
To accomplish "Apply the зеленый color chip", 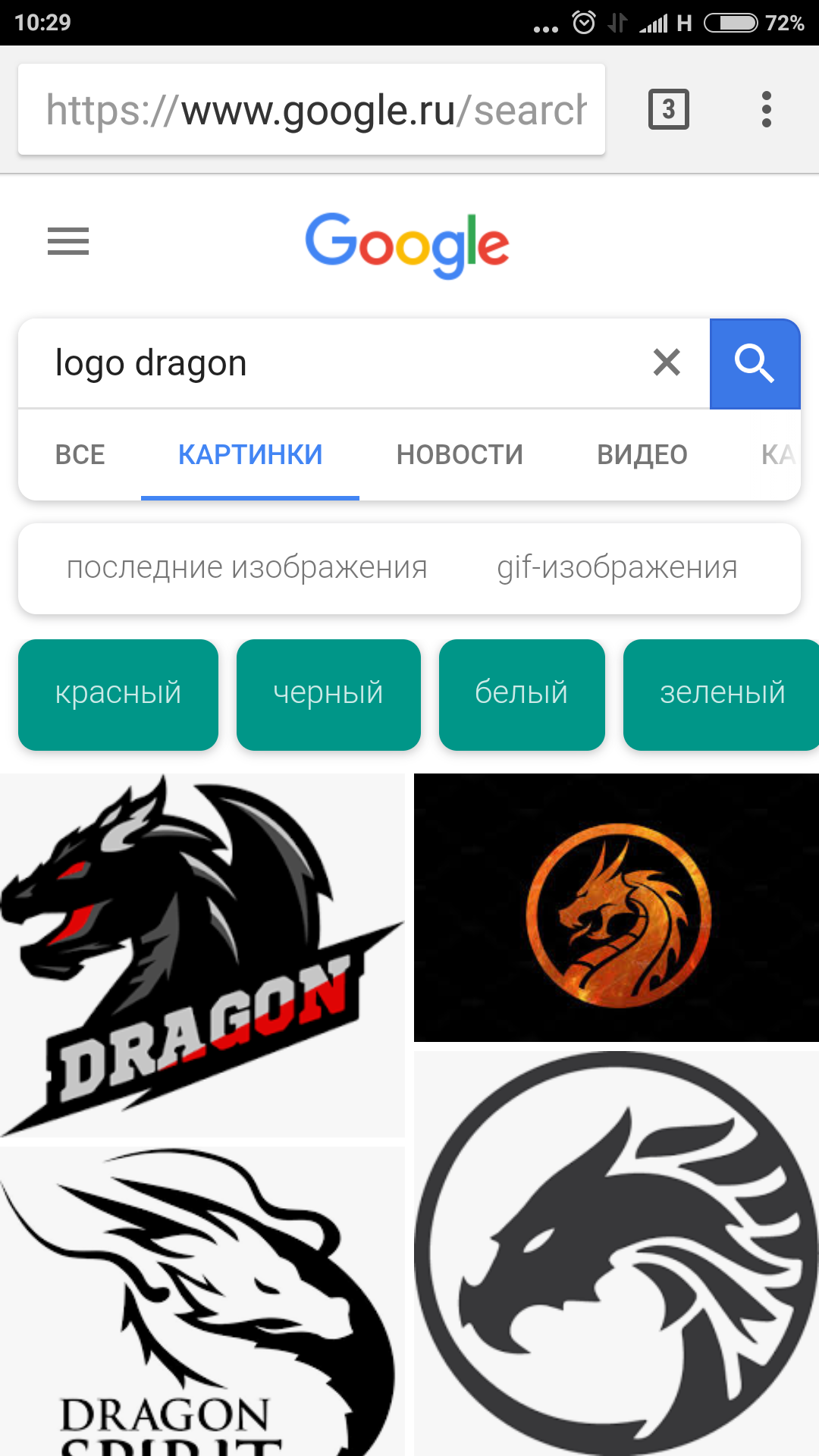I will pos(721,694).
